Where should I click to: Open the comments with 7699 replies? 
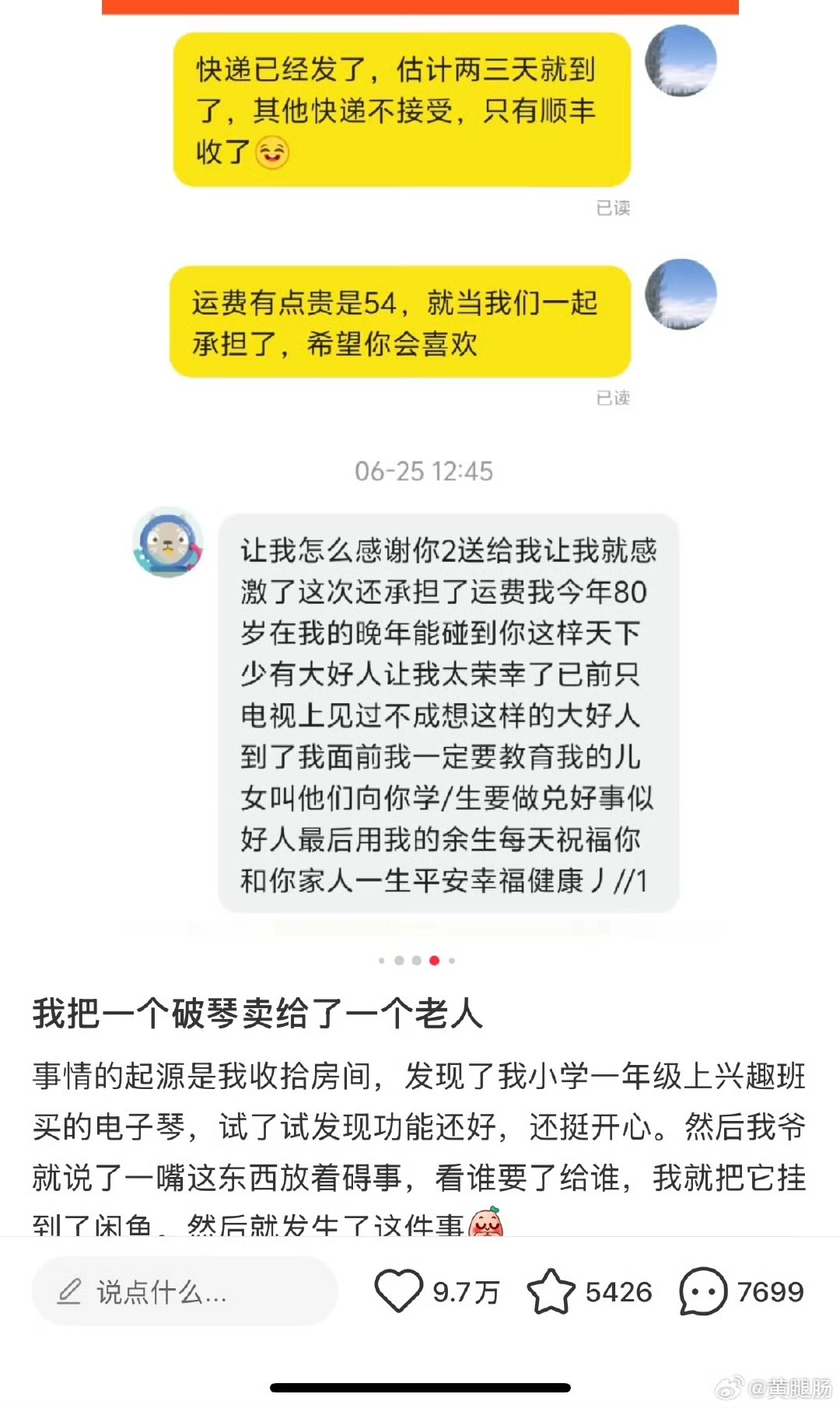click(703, 1291)
